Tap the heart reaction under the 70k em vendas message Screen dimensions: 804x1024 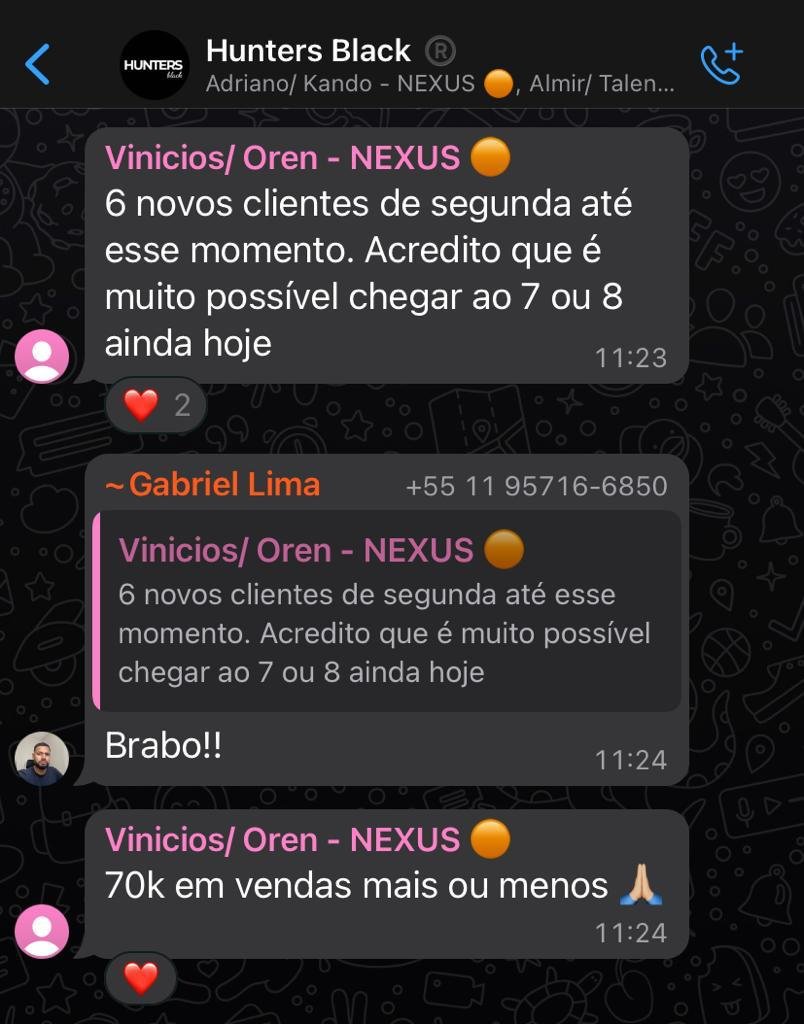point(141,978)
